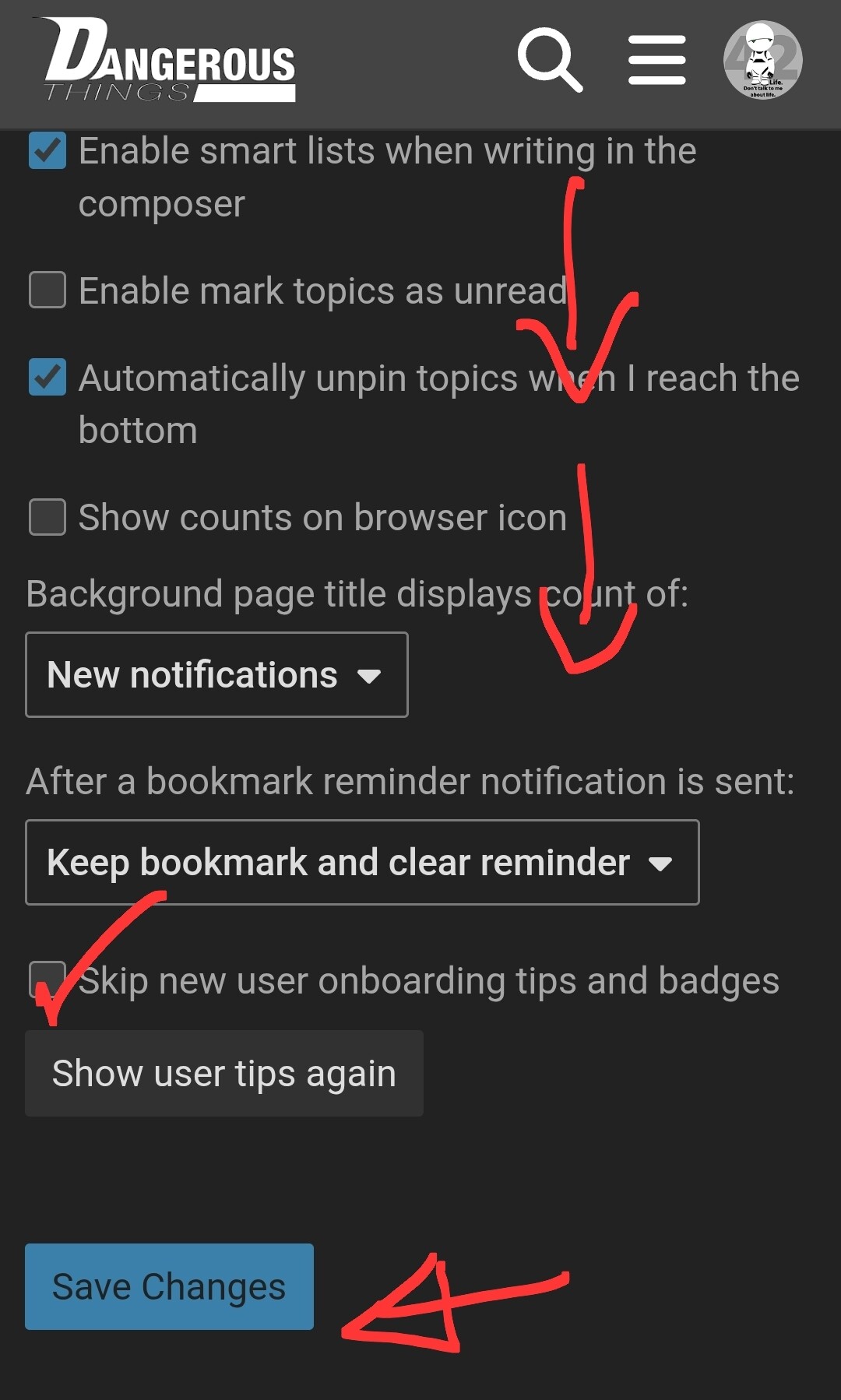
Task: Open the hamburger menu
Action: [x=657, y=60]
